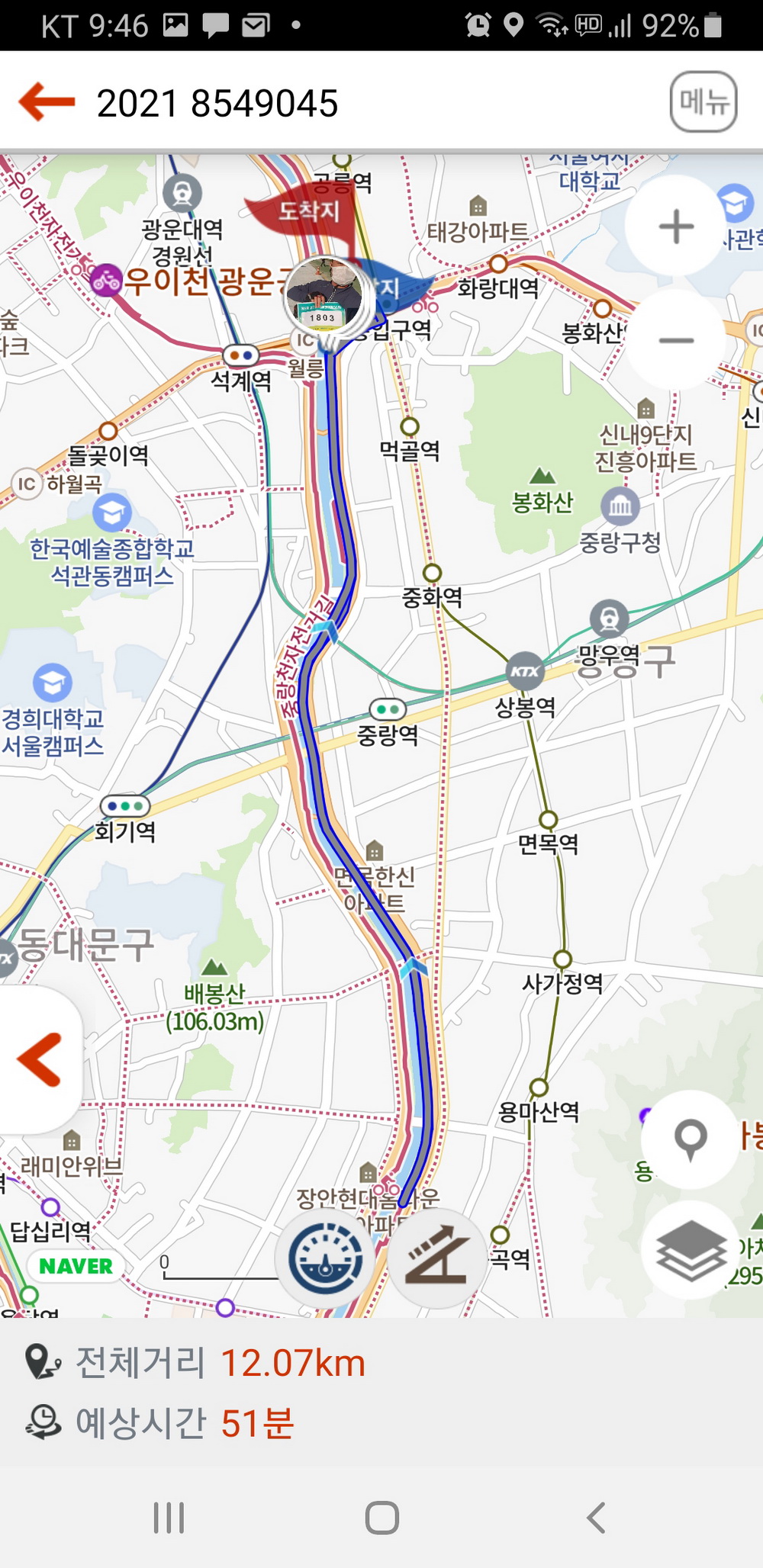Center map on my location pin
Screen dimensions: 763x1568
pyautogui.click(x=691, y=1139)
